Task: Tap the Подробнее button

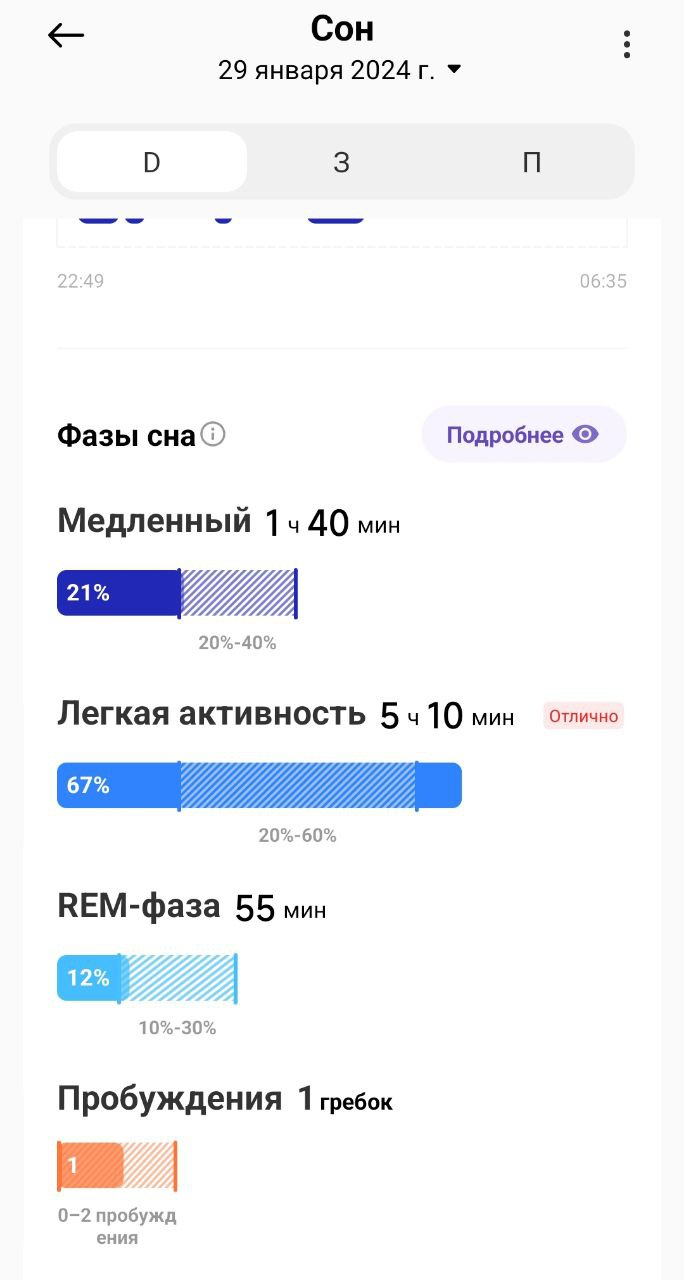Action: [x=524, y=435]
